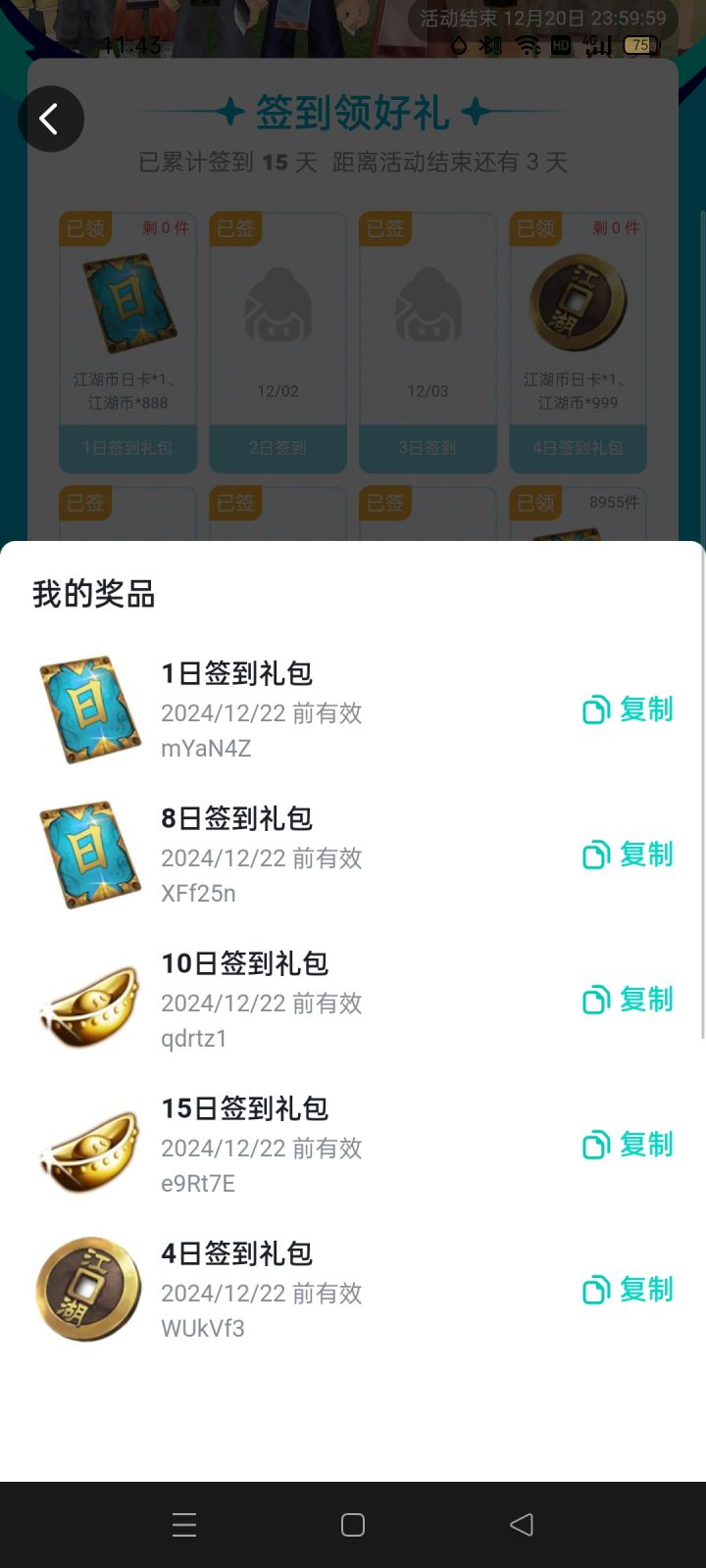Tap the copy icon beside XFf25n code
Viewport: 706px width, 1568px height.
pos(596,855)
